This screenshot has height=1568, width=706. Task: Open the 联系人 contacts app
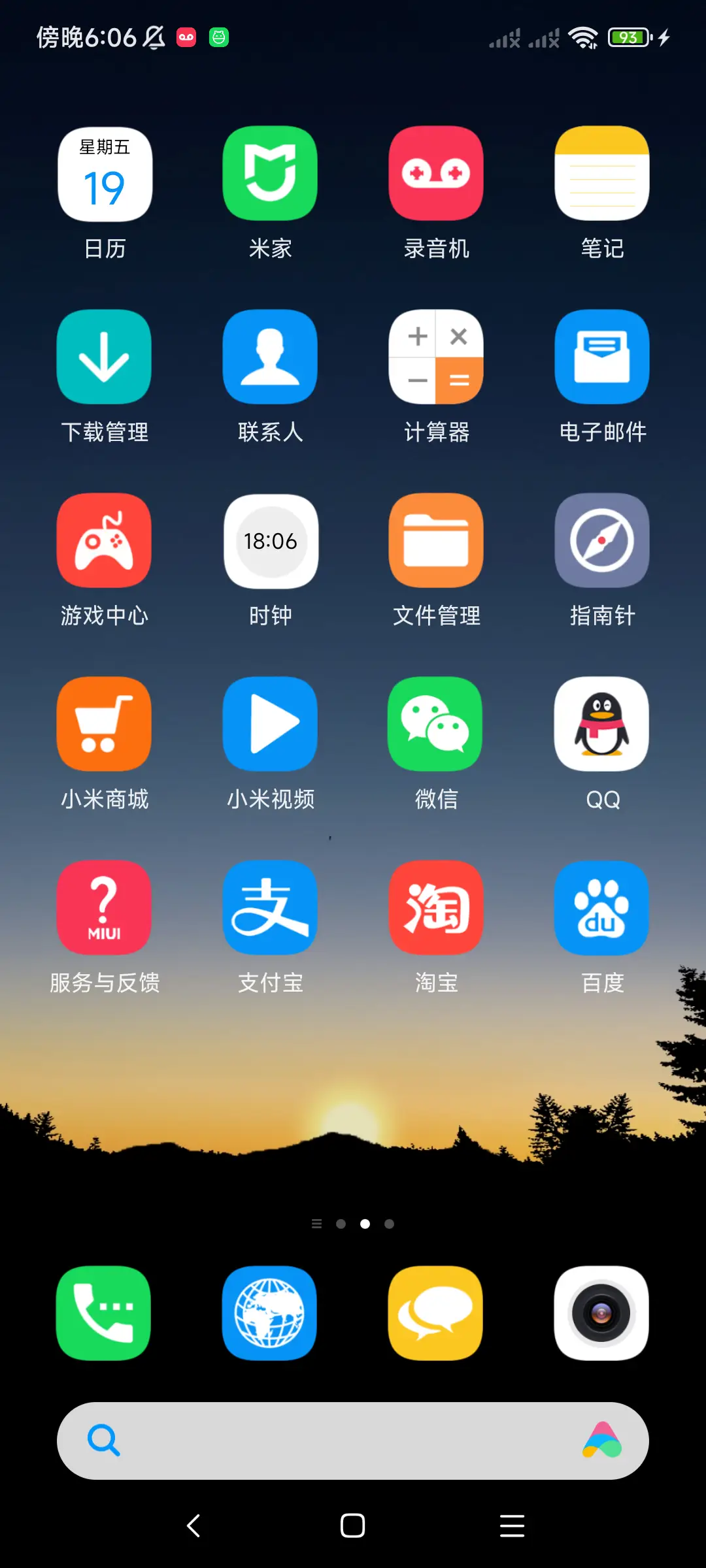tap(270, 356)
